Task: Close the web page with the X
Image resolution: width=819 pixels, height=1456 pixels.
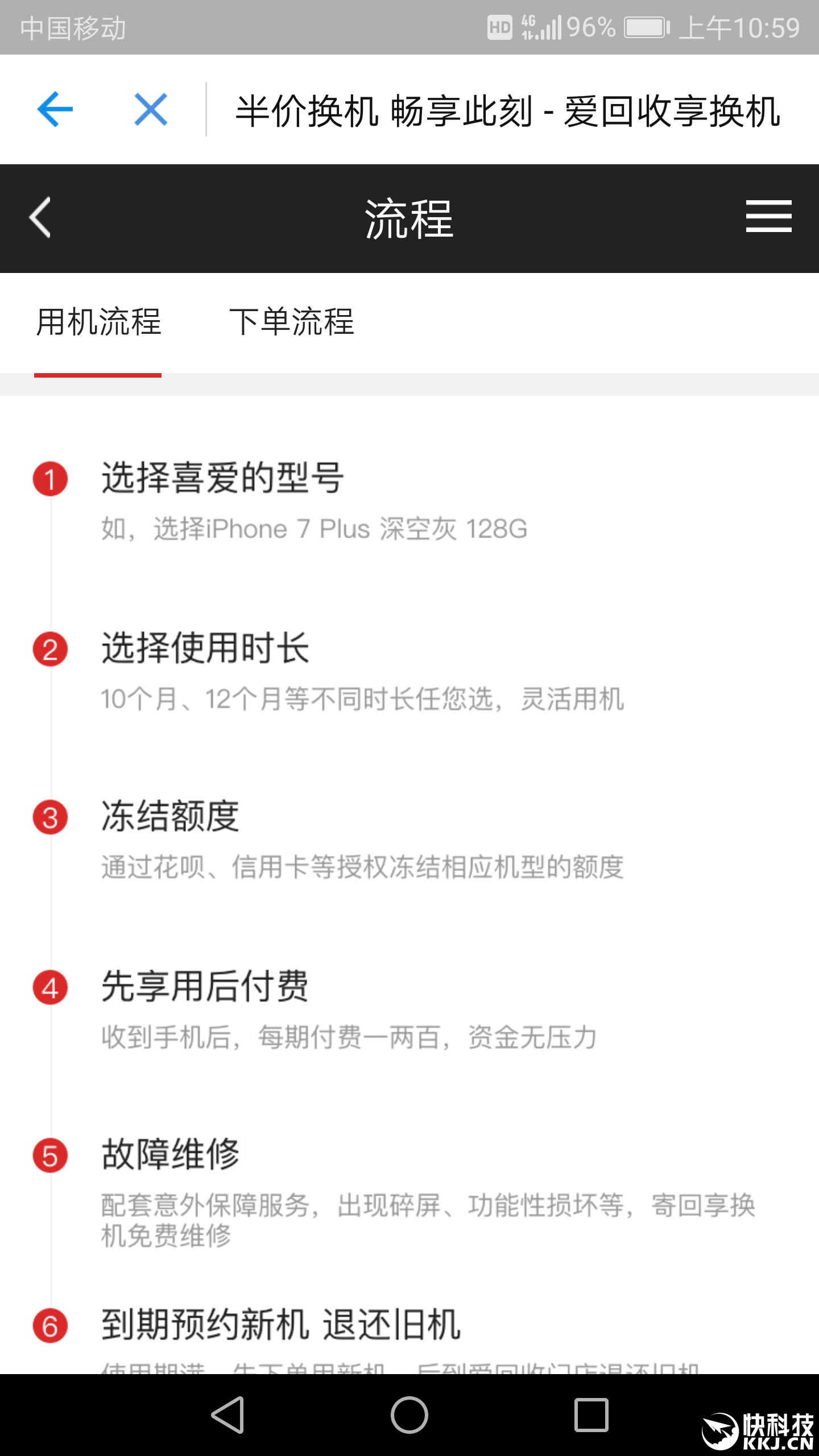Action: (151, 109)
